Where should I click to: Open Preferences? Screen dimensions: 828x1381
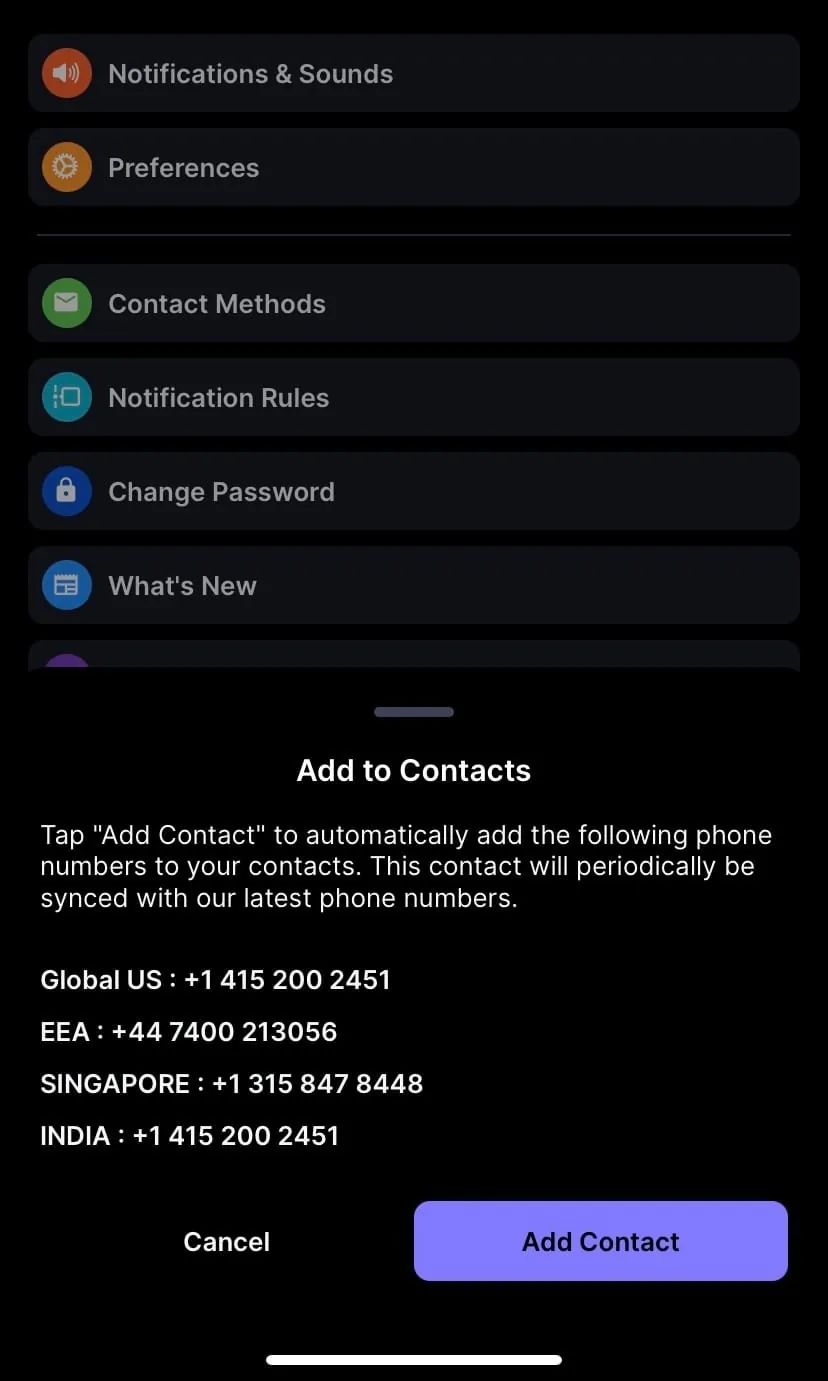pyautogui.click(x=413, y=167)
